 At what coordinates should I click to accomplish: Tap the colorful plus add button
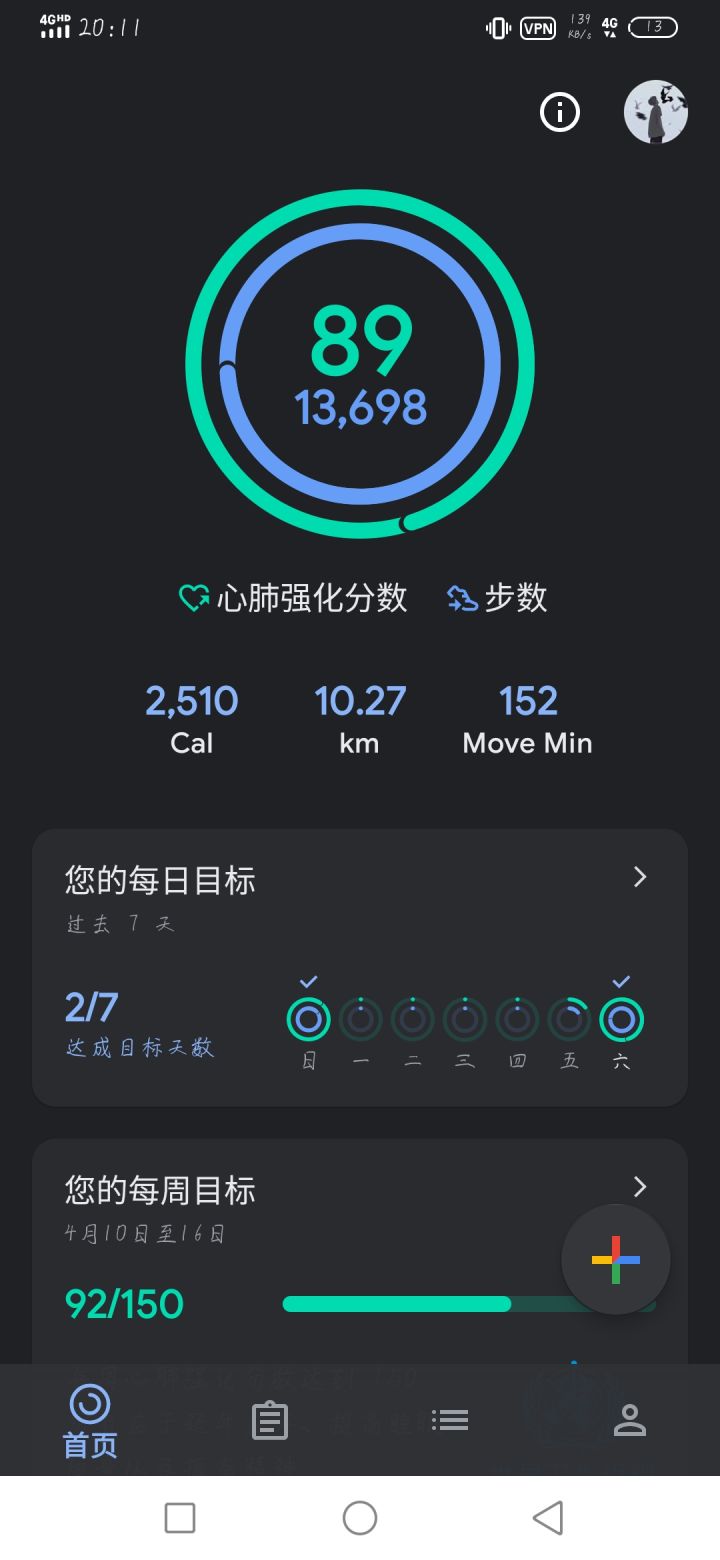(616, 1260)
